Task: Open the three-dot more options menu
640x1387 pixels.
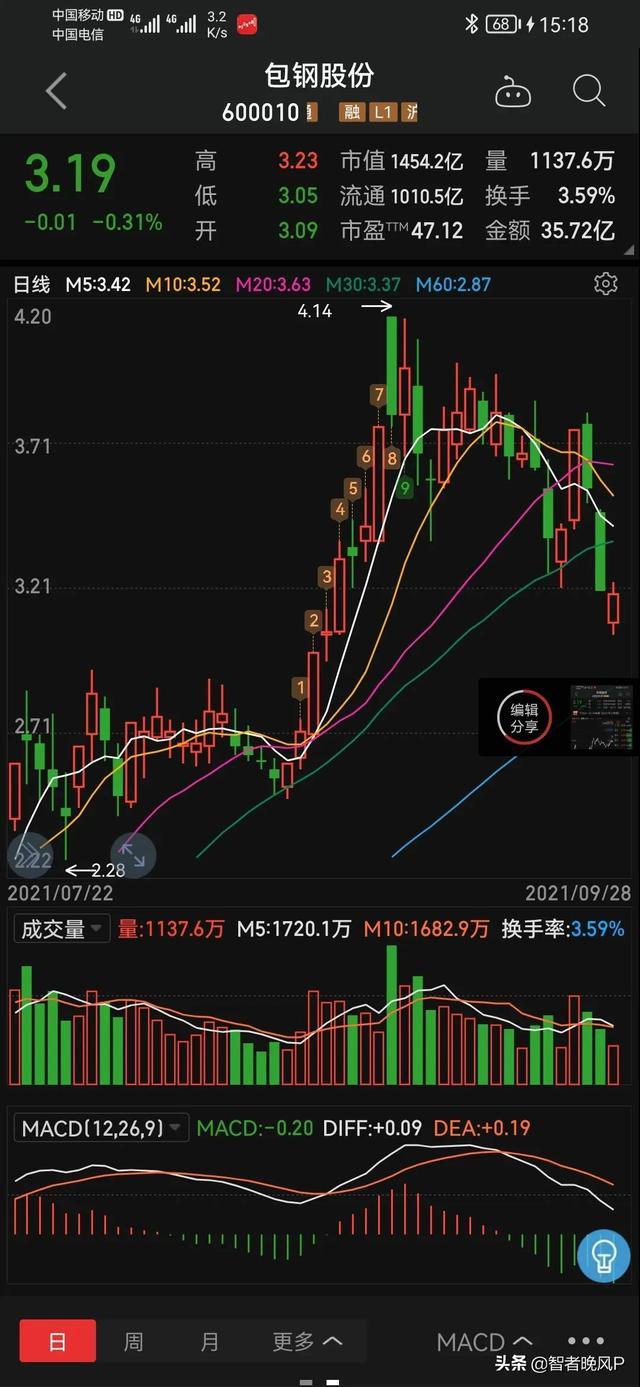Action: point(586,1341)
